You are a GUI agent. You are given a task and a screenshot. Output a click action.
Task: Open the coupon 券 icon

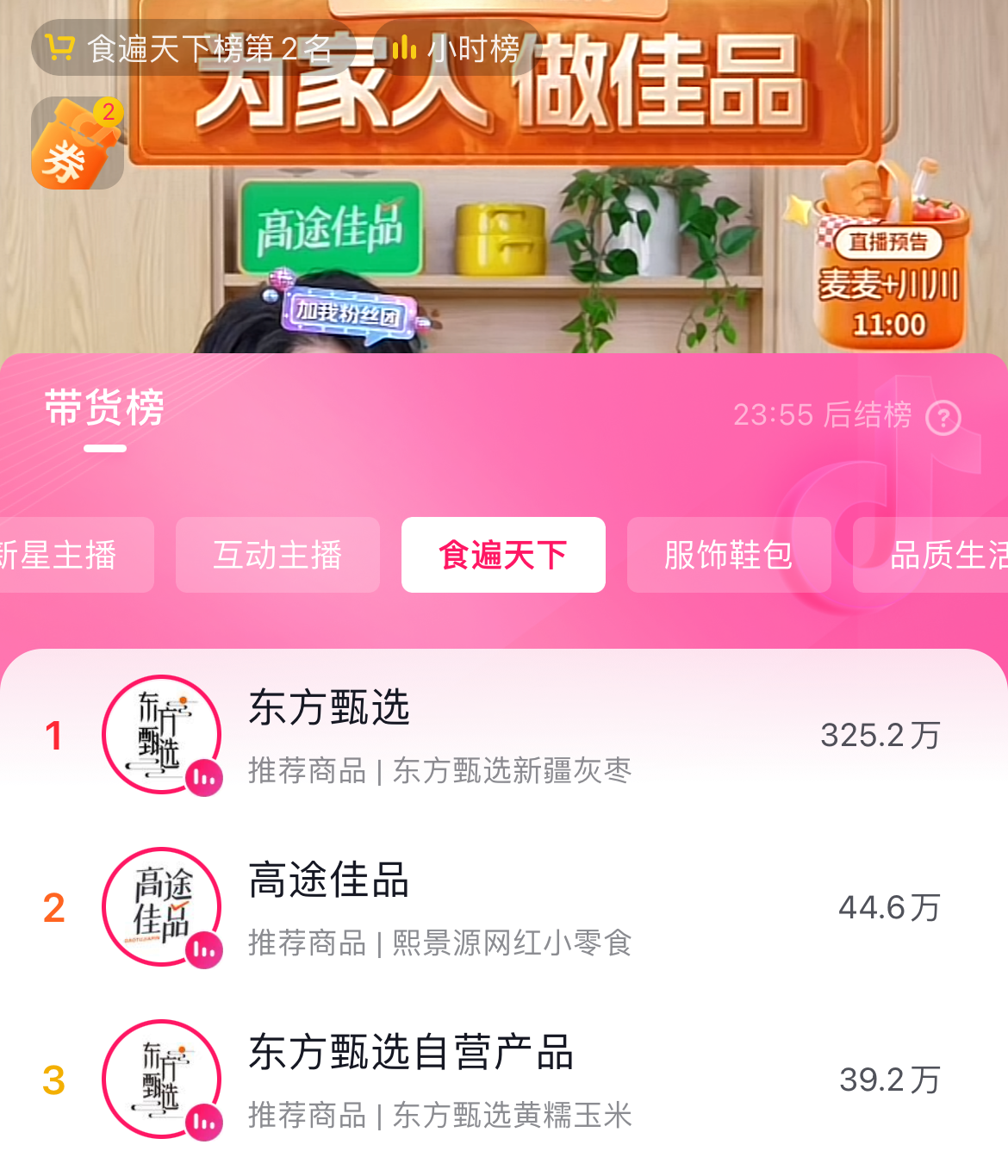point(78,143)
